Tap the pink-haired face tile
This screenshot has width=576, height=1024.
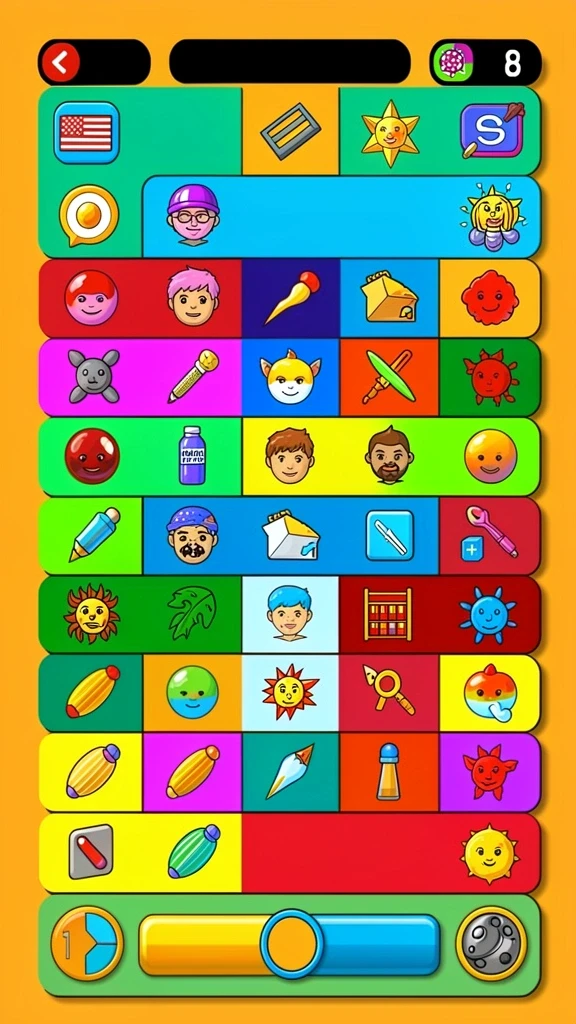click(x=193, y=297)
